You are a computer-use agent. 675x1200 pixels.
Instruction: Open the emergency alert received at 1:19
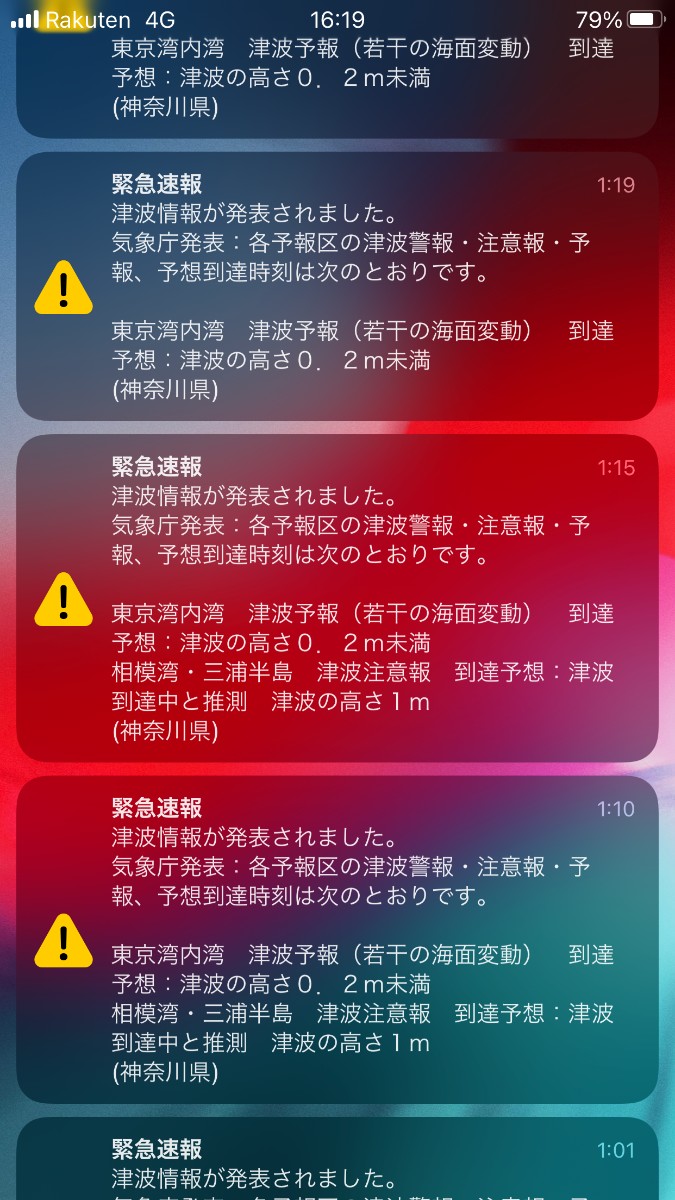(x=337, y=287)
